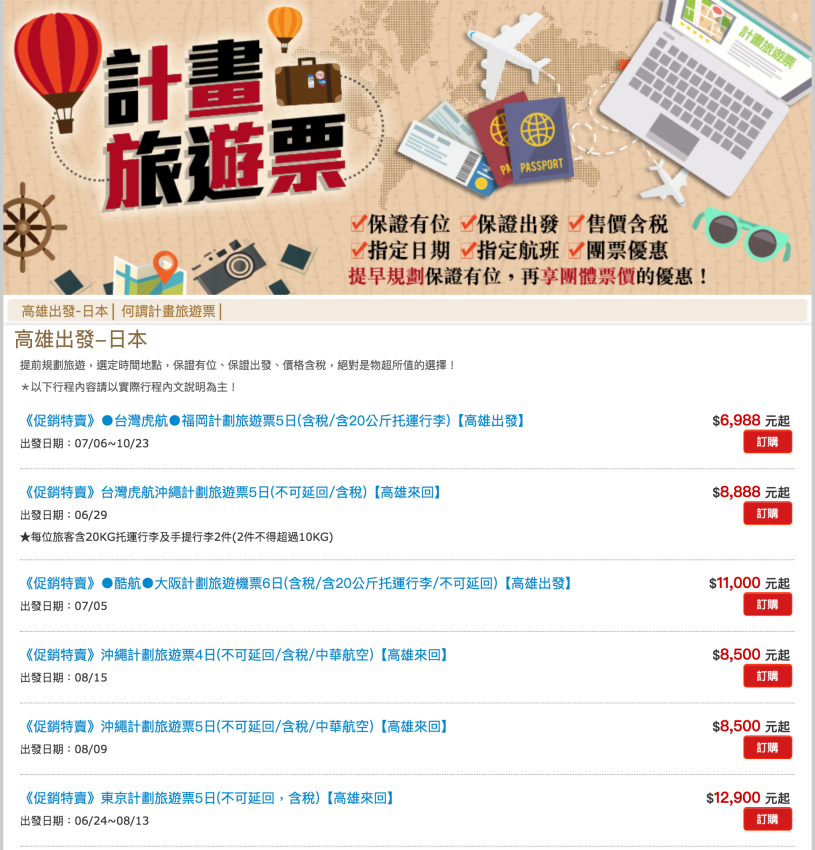The width and height of the screenshot is (815, 850).
Task: Open the 沖繩計劃旅遊票4日 中華航空 listing
Action: [236, 655]
